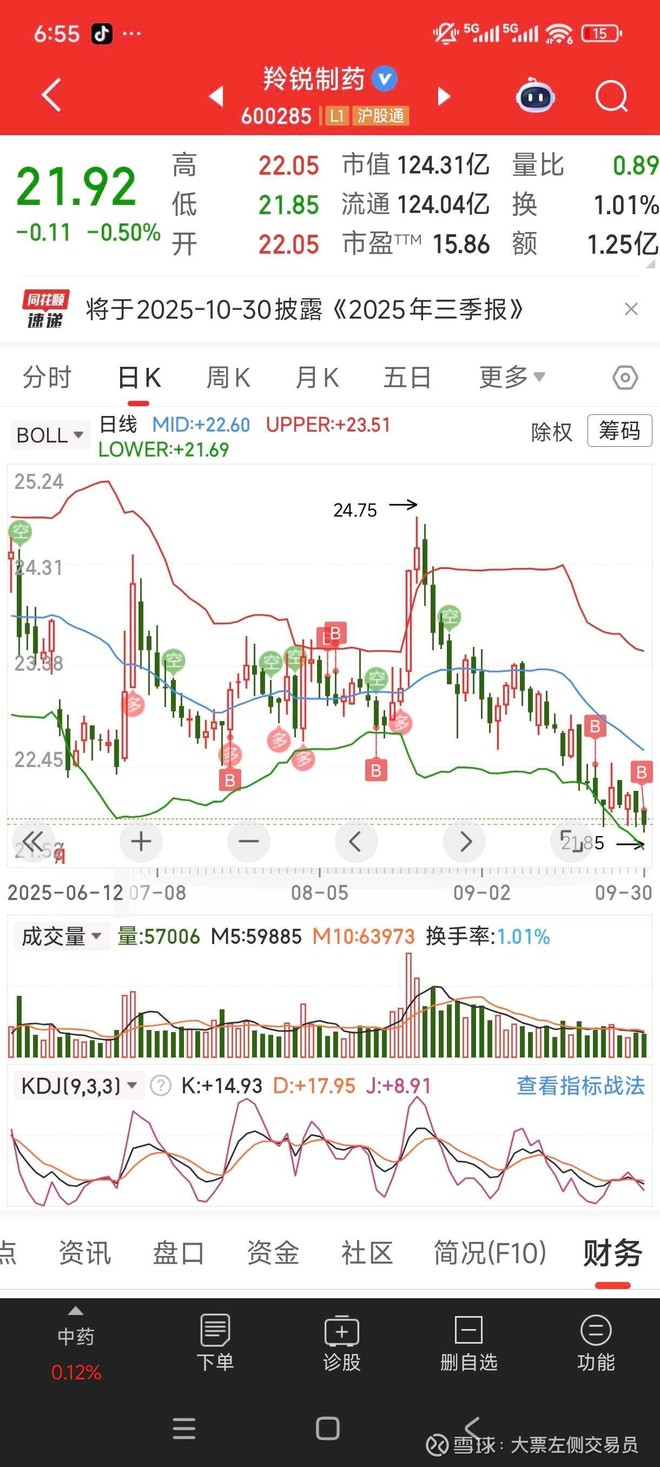
Task: Go back using the top-left arrow
Action: pyautogui.click(x=52, y=96)
